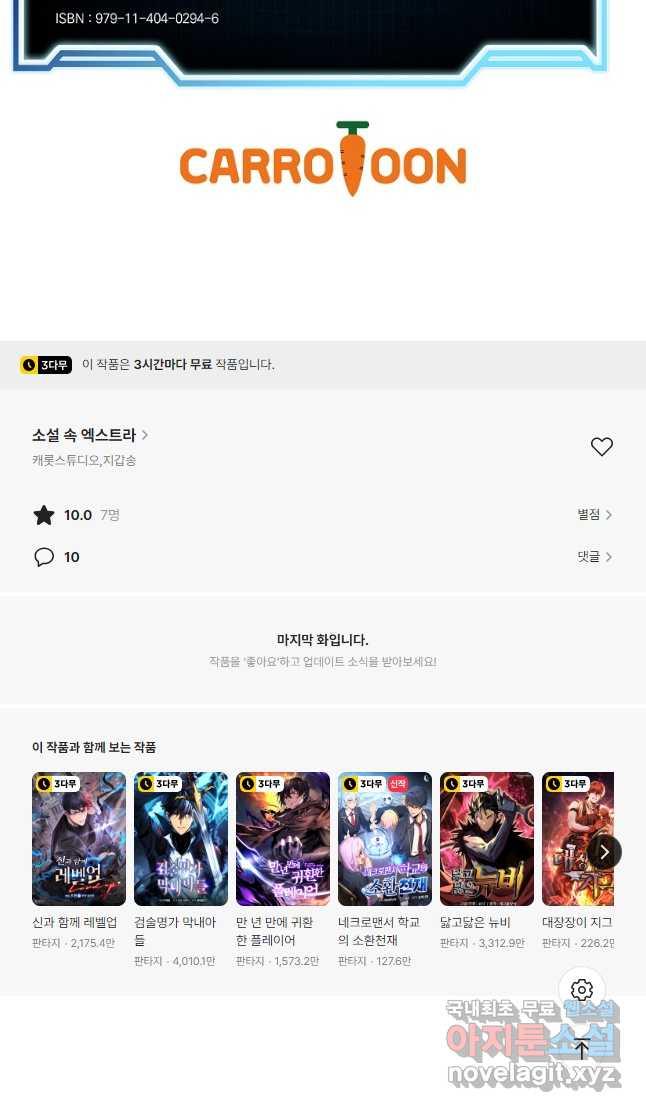Open the 별점 rating page
Screen dimensions: 646x1112
(595, 514)
